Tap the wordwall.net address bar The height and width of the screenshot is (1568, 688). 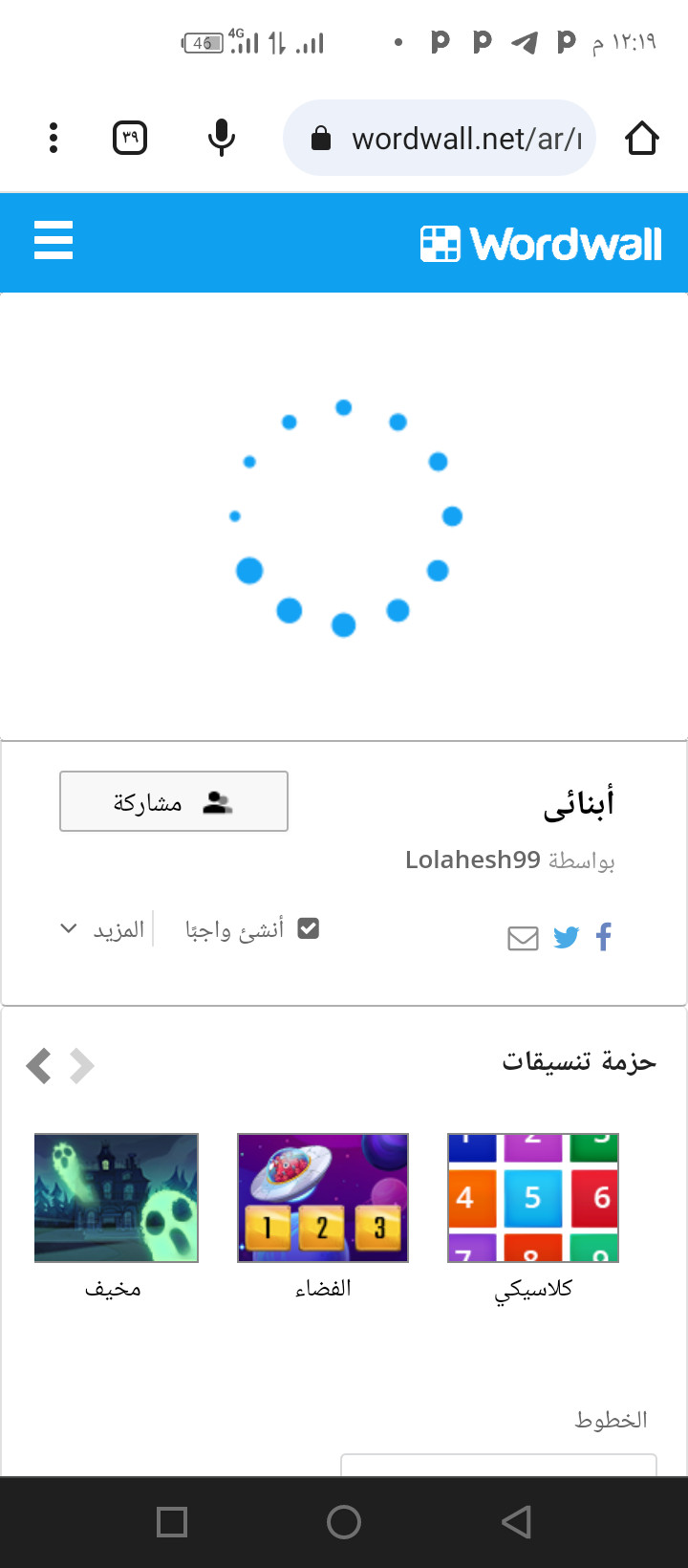pos(440,139)
